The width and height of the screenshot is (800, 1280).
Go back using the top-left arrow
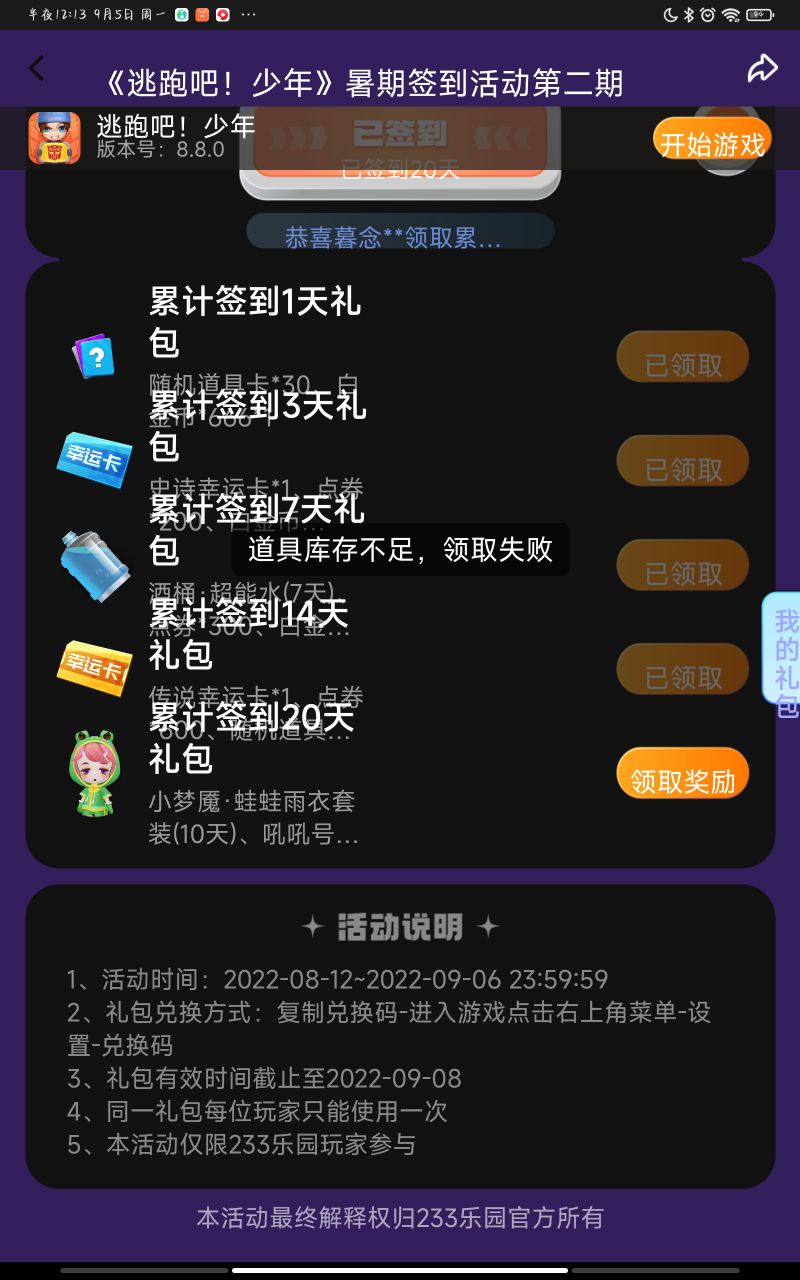(37, 68)
